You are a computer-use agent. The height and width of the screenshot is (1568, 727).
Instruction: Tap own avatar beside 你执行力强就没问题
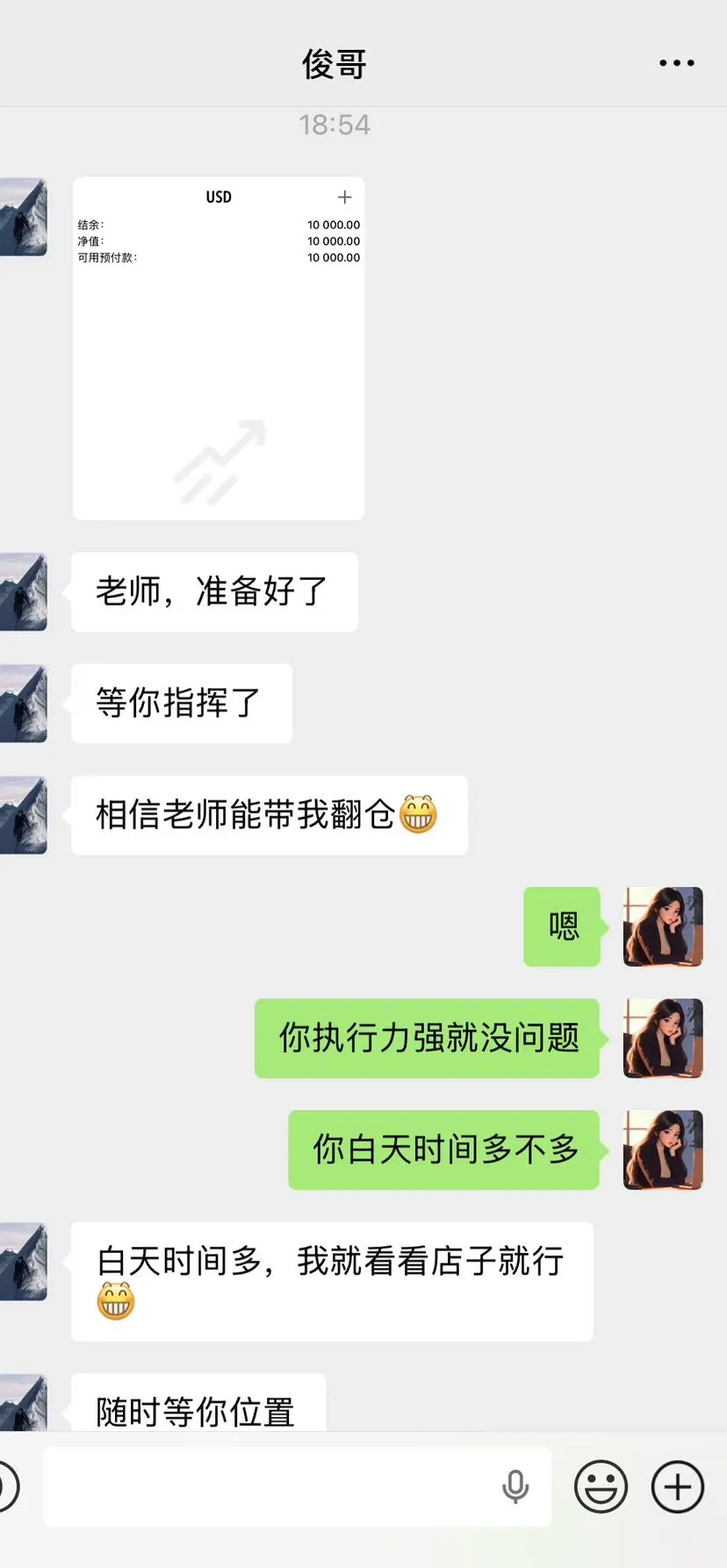coord(663,1038)
